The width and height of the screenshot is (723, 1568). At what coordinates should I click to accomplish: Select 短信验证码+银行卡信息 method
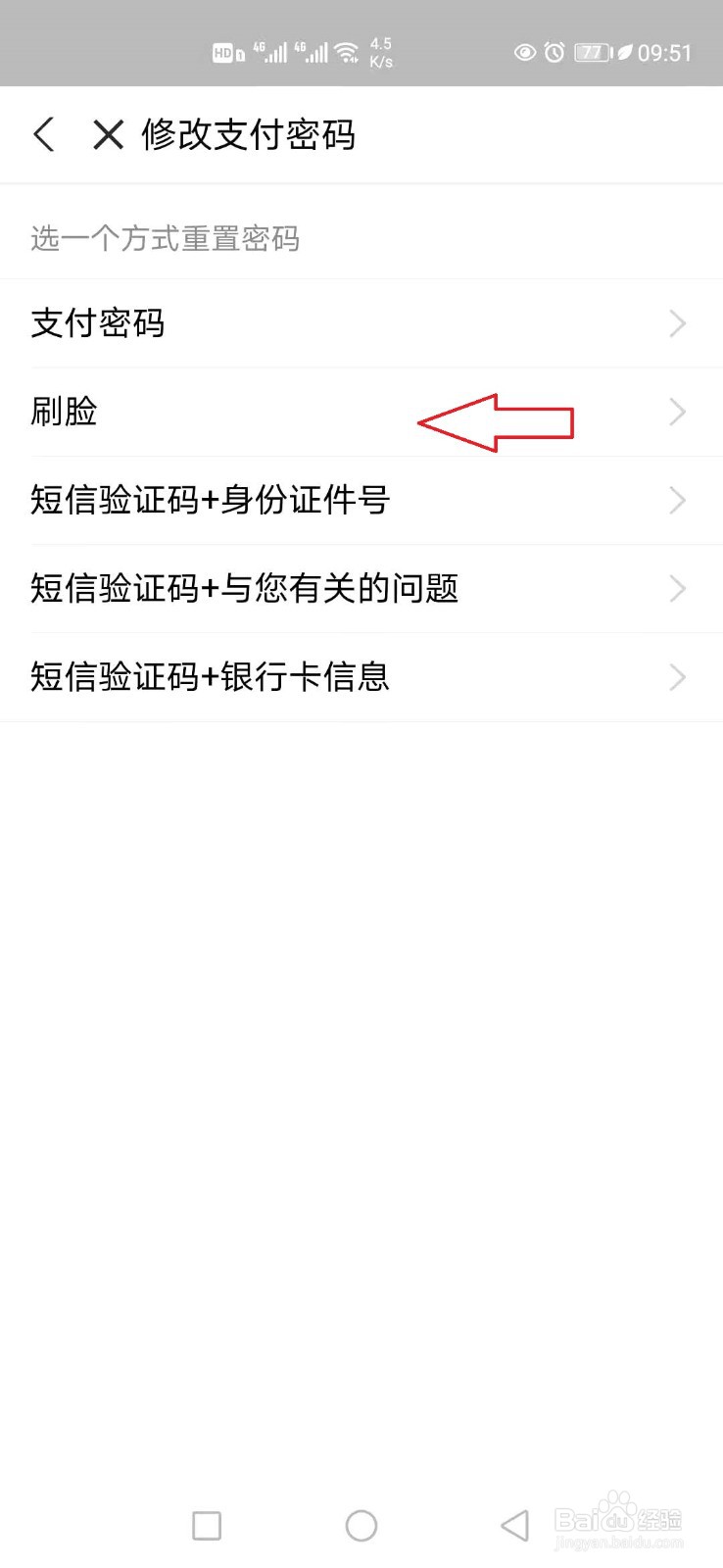point(211,677)
